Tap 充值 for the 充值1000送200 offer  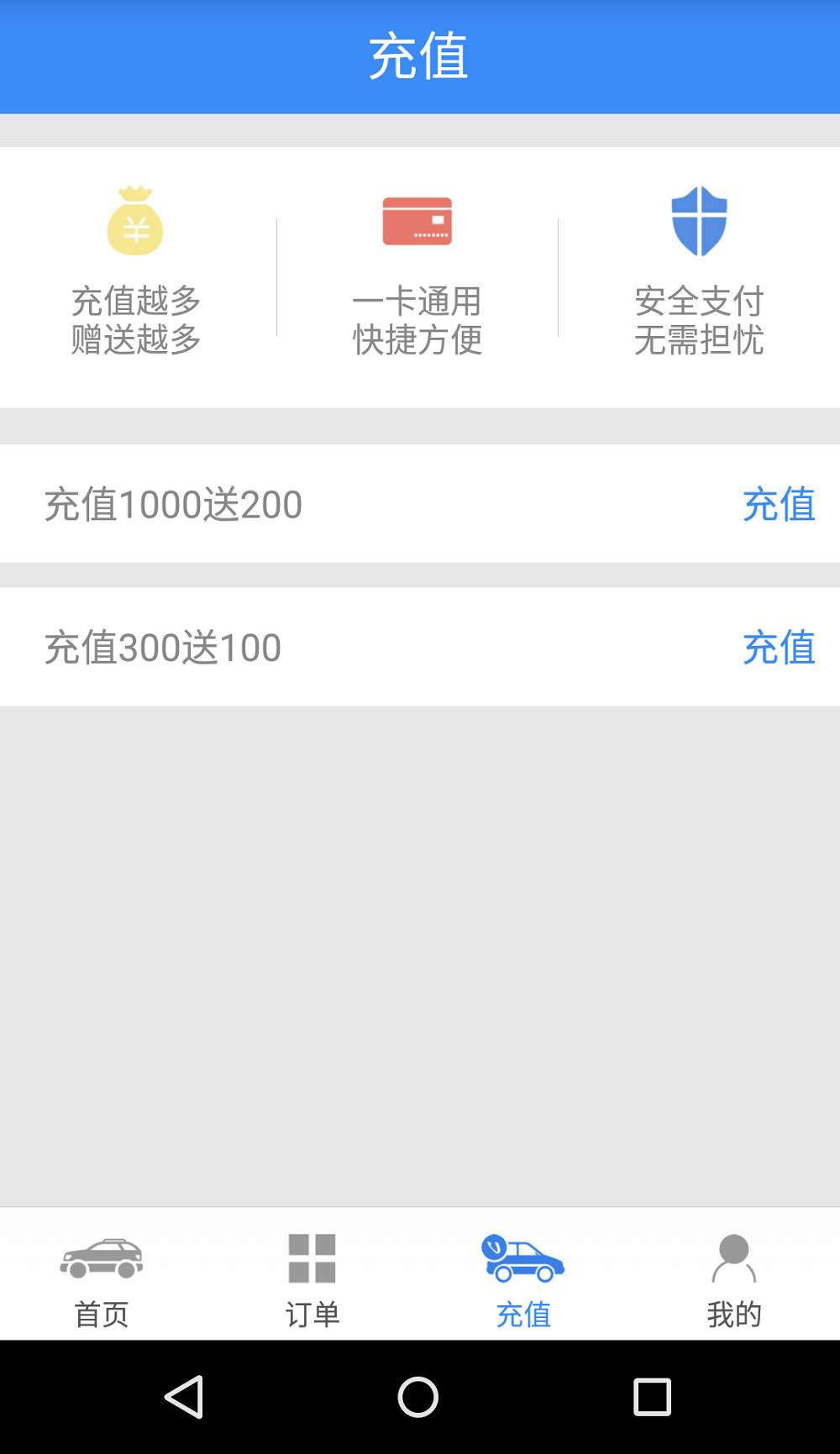779,505
